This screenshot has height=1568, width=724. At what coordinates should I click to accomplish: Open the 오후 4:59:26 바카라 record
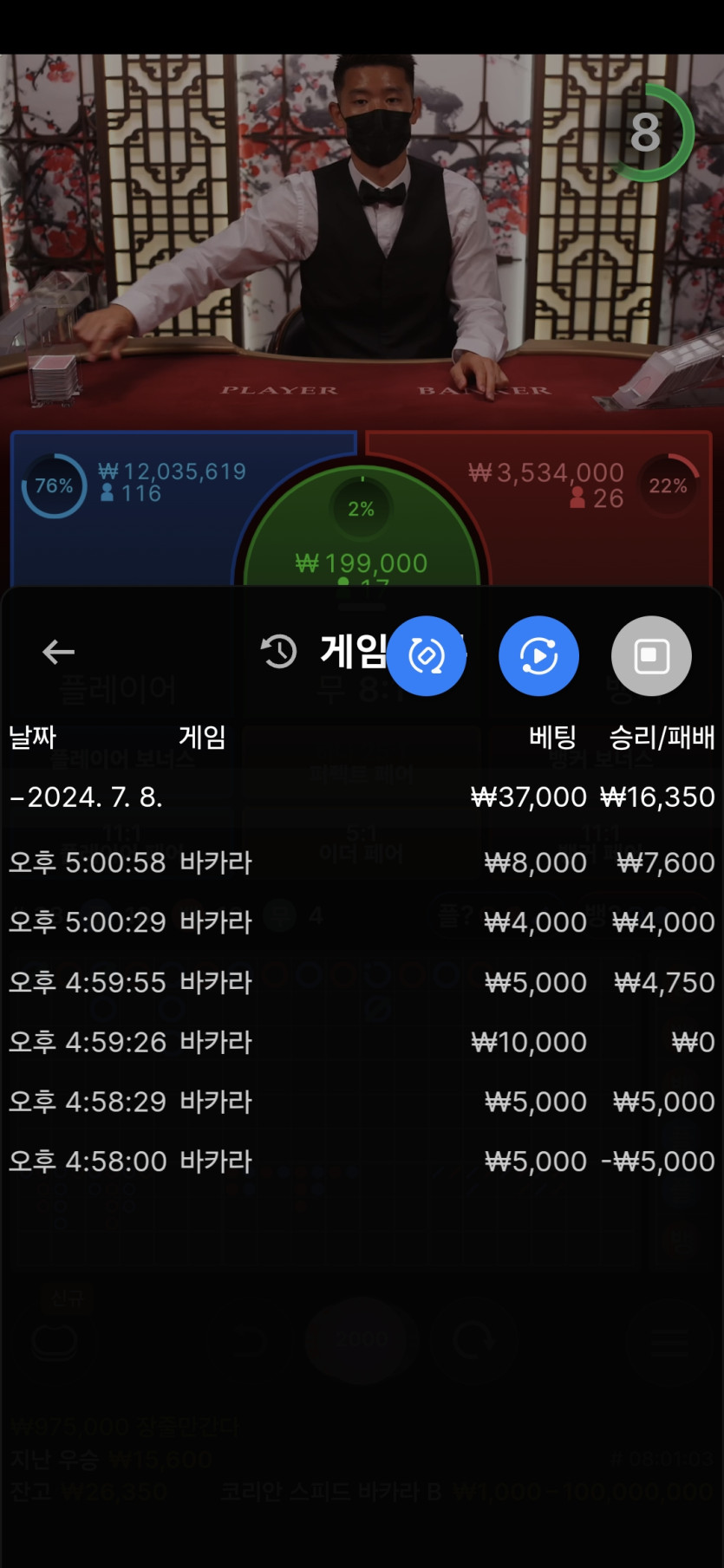pos(361,1042)
